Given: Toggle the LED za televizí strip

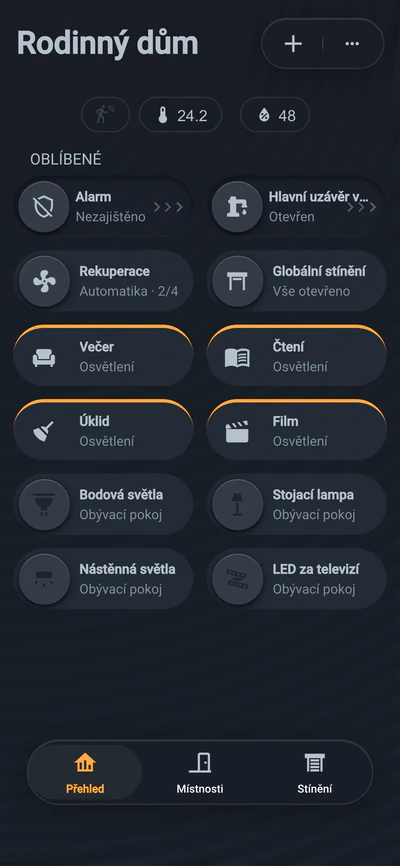Looking at the screenshot, I should [297, 579].
